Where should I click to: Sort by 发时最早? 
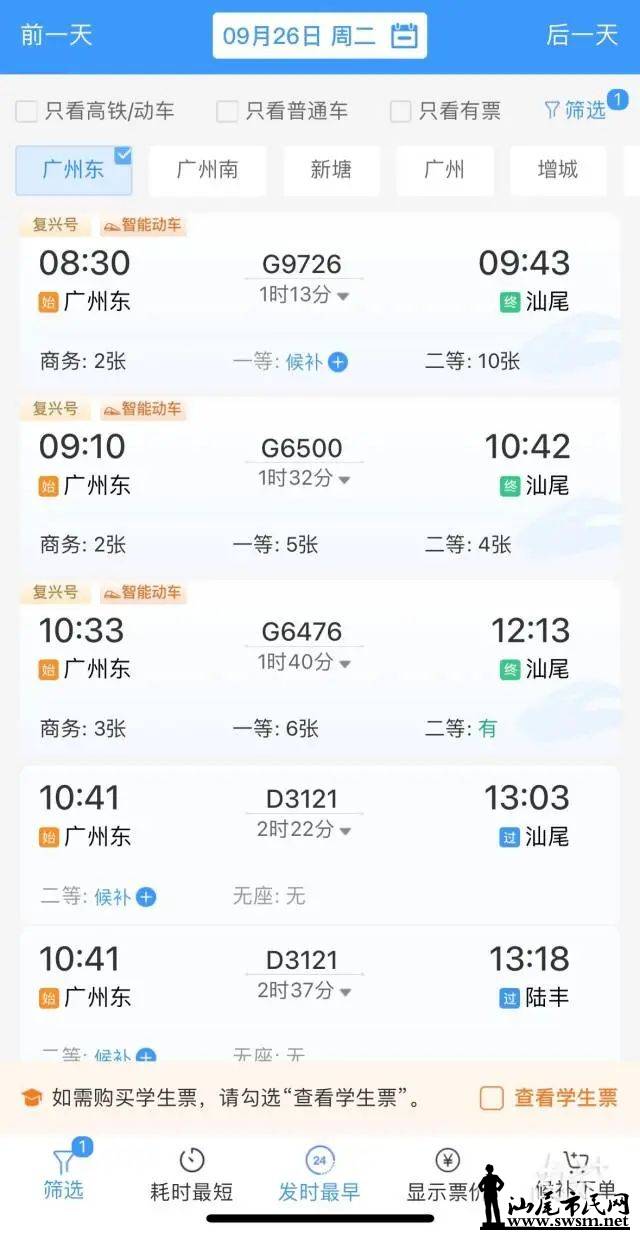coord(319,1175)
